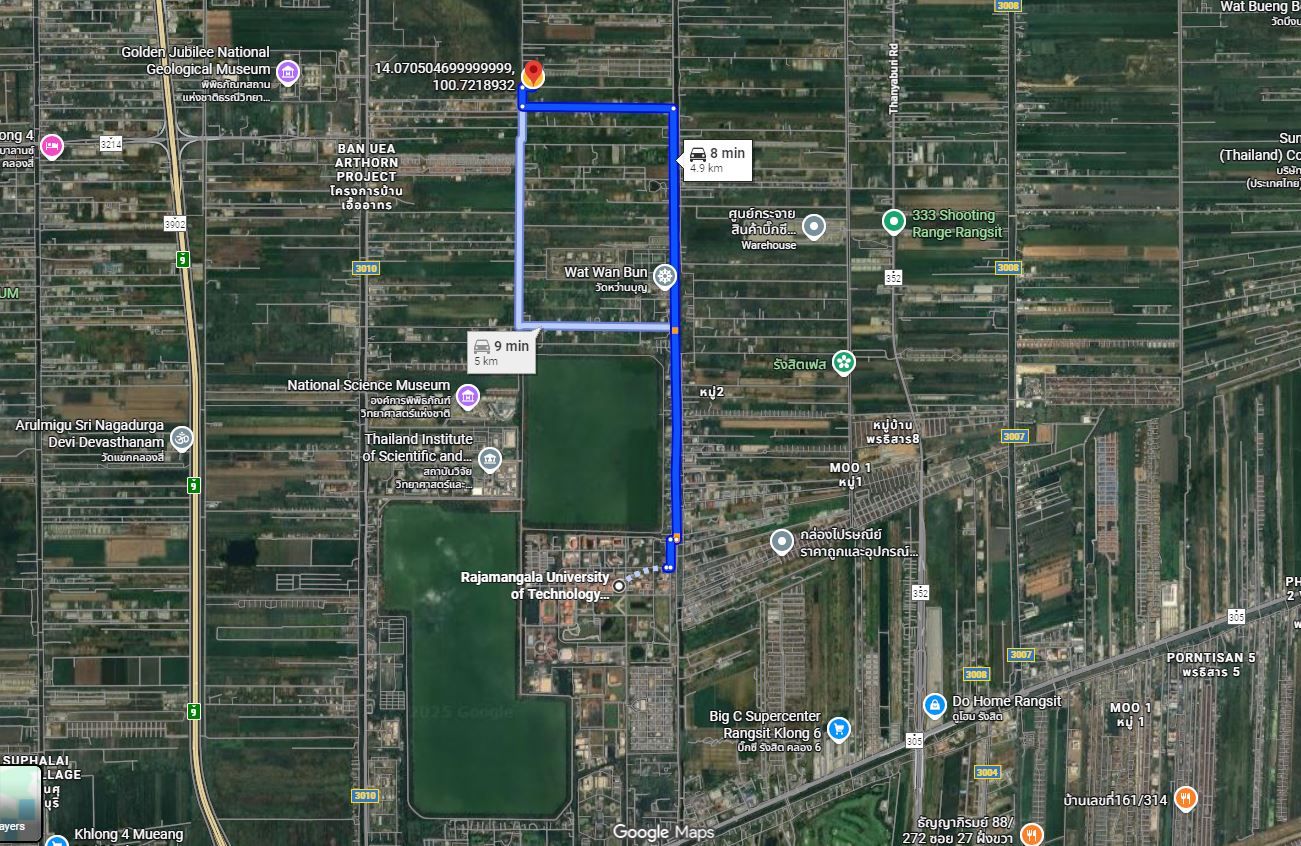The image size is (1301, 846).
Task: Open the National Science Museum marker
Action: pos(467,394)
